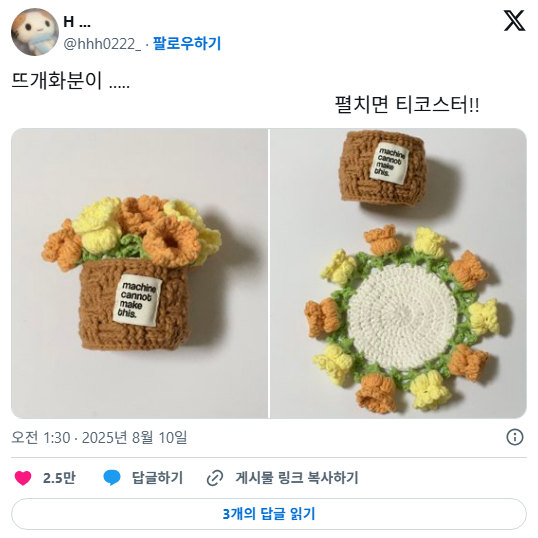Screen dimensions: 538x538
Task: Read the replies with 3개의 답글 읽기
Action: tap(269, 514)
